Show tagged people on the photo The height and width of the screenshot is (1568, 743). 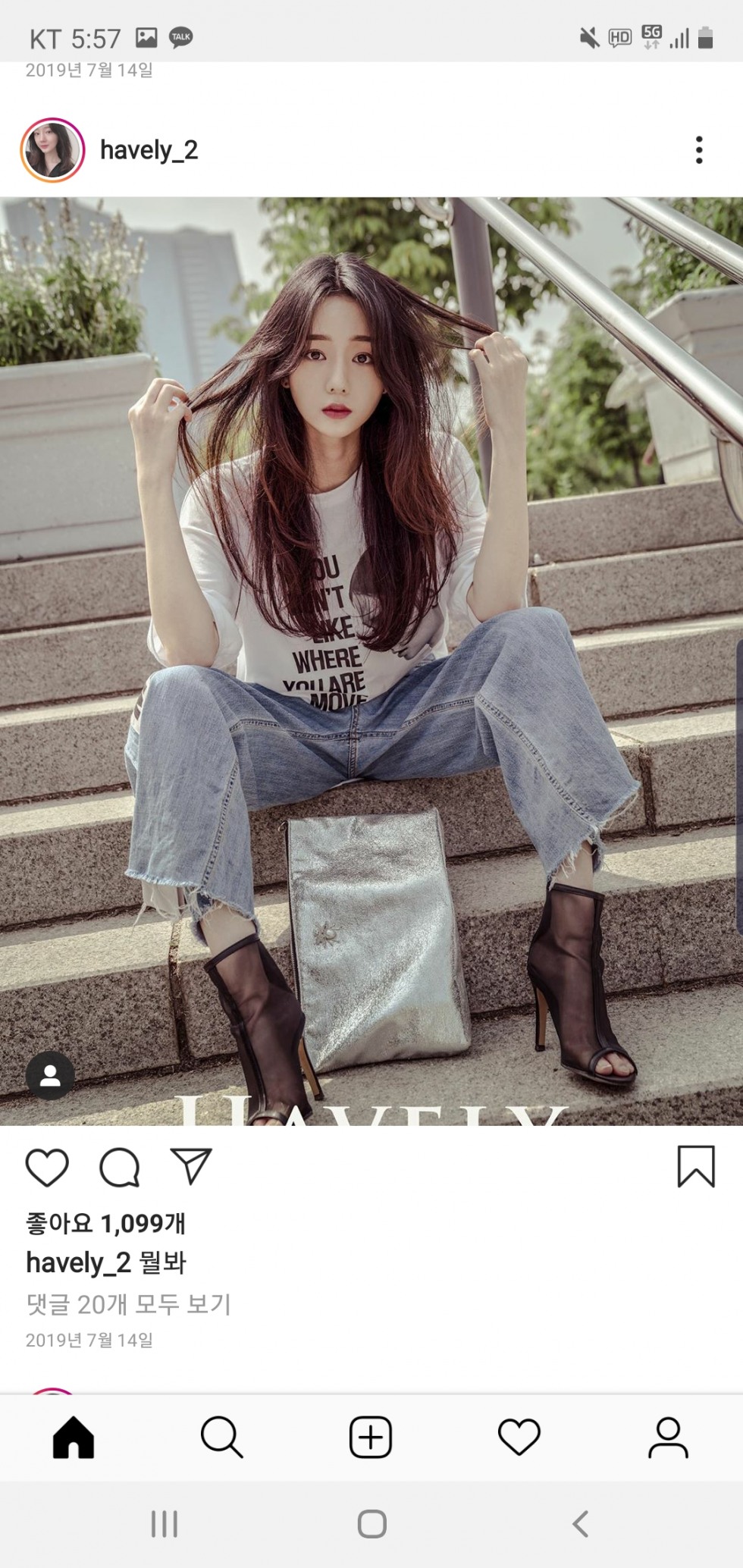[x=51, y=1075]
